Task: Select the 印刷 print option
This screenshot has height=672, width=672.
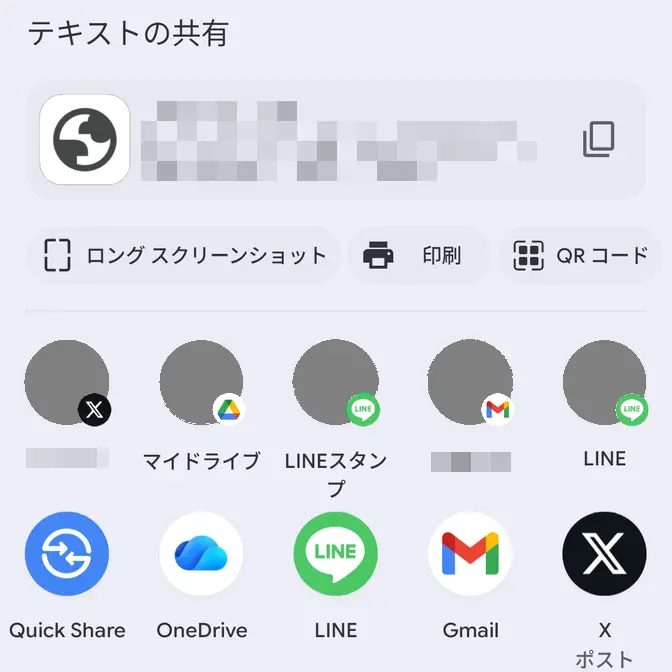Action: click(x=418, y=256)
